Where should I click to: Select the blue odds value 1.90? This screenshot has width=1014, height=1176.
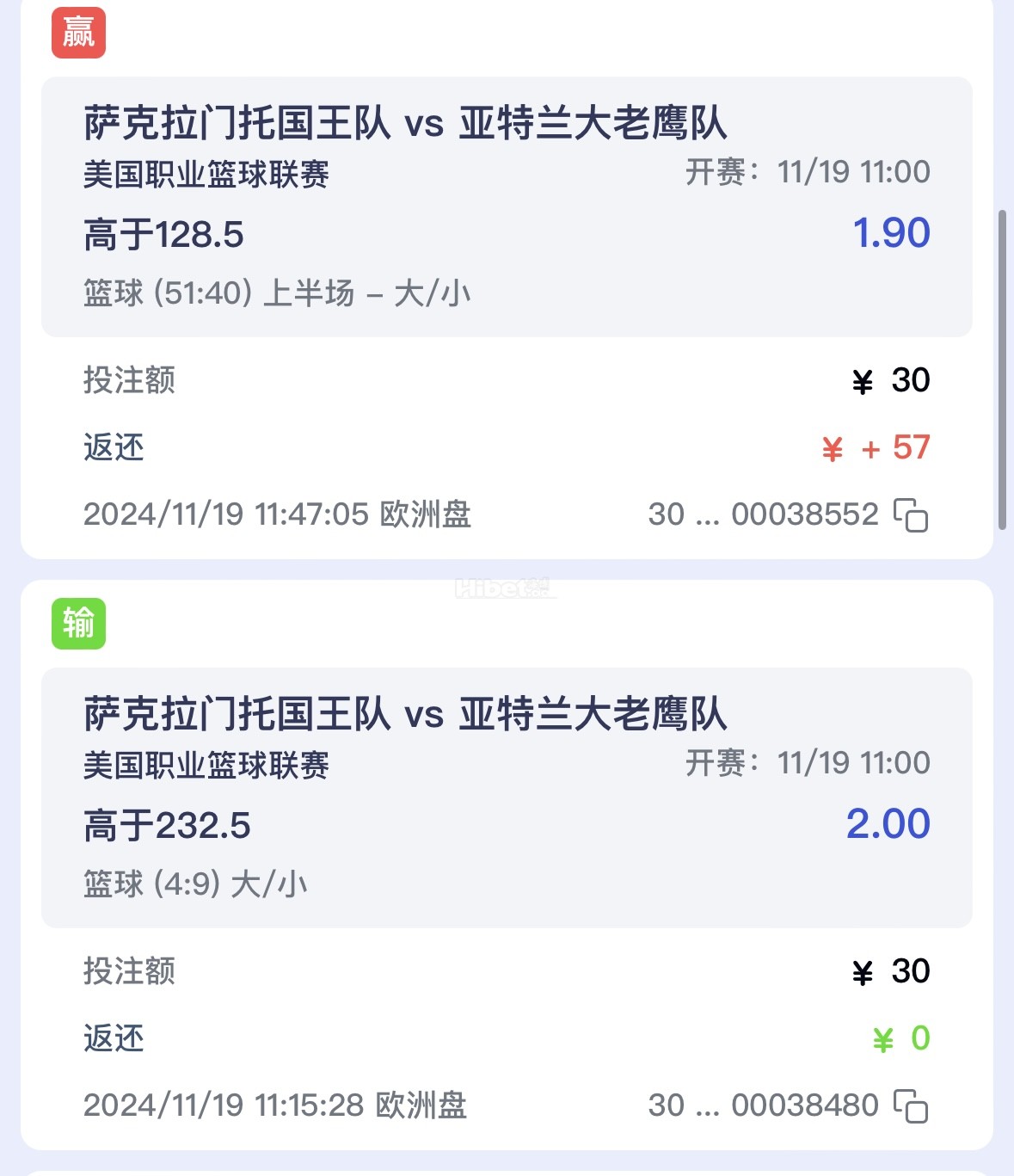click(891, 231)
